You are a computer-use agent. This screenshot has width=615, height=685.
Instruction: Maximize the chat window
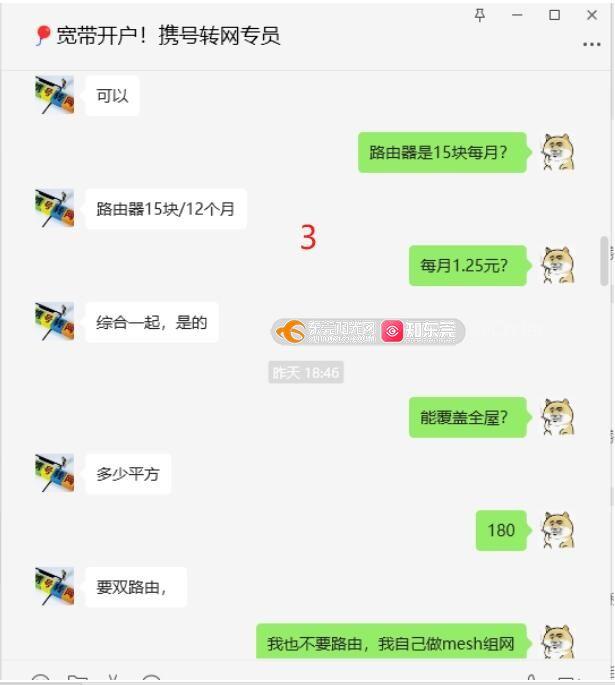point(554,15)
